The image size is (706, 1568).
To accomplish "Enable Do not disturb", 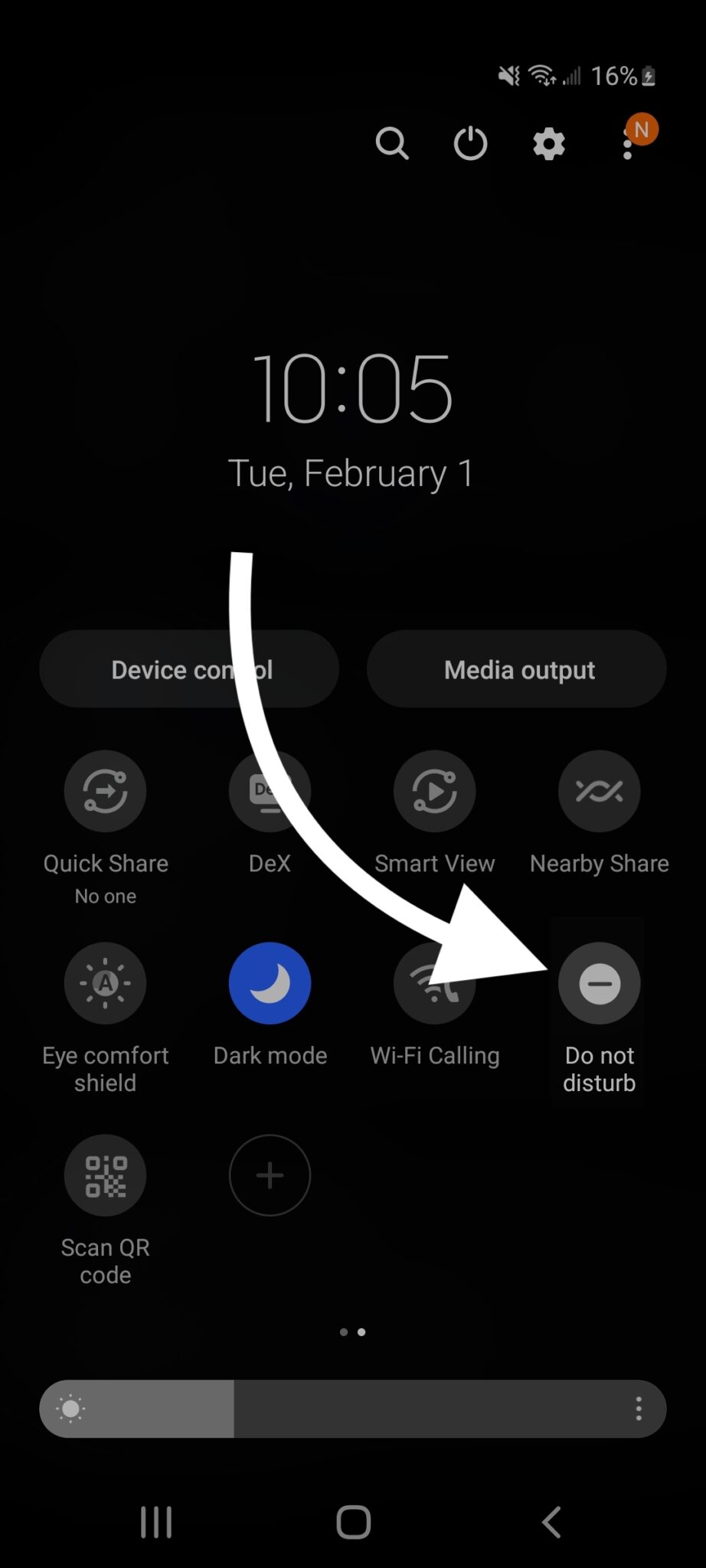I will click(599, 982).
